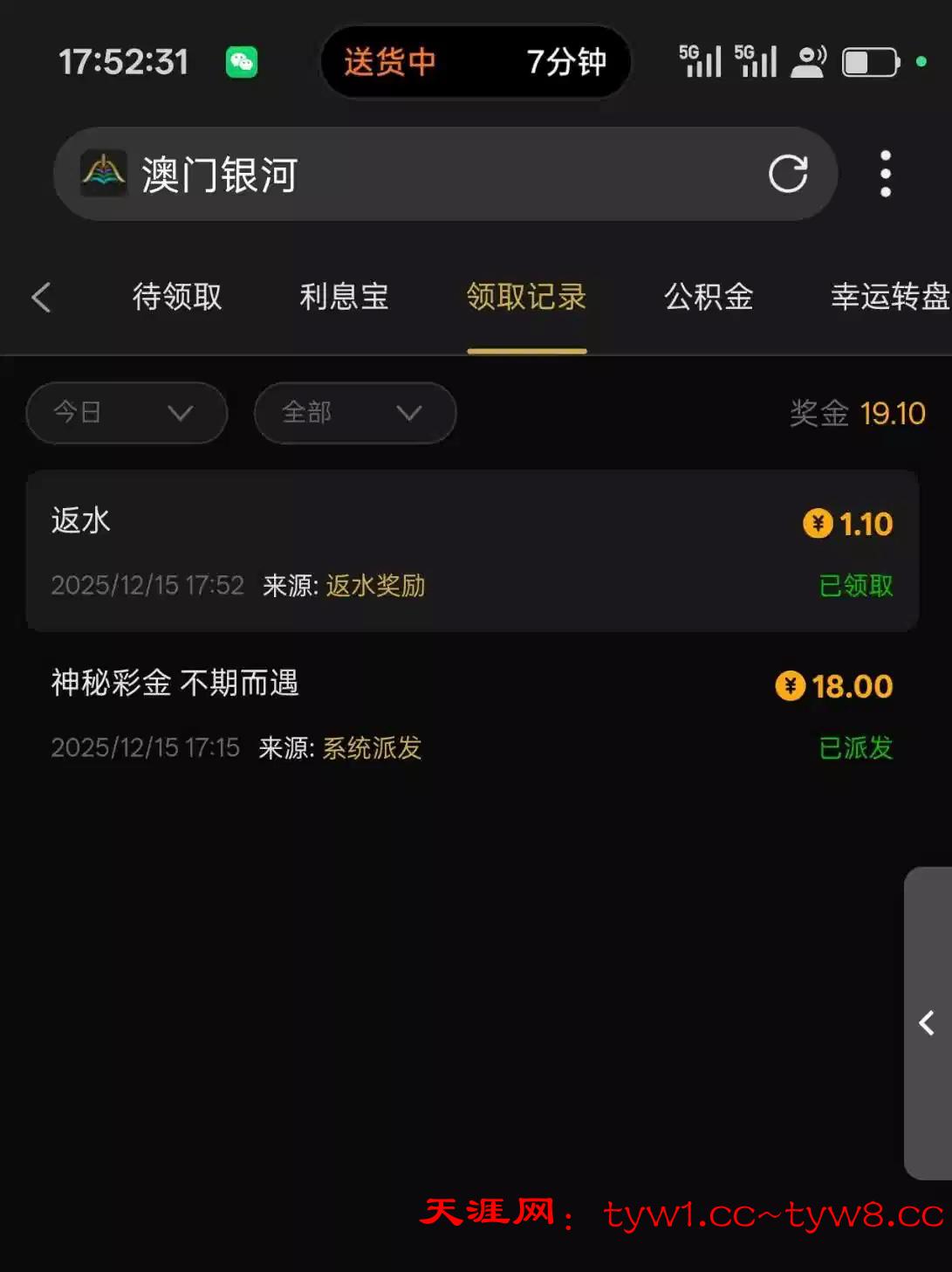Screen dimensions: 952x1272
Task: Expand the 全部 type filter dropdown
Action: point(354,412)
